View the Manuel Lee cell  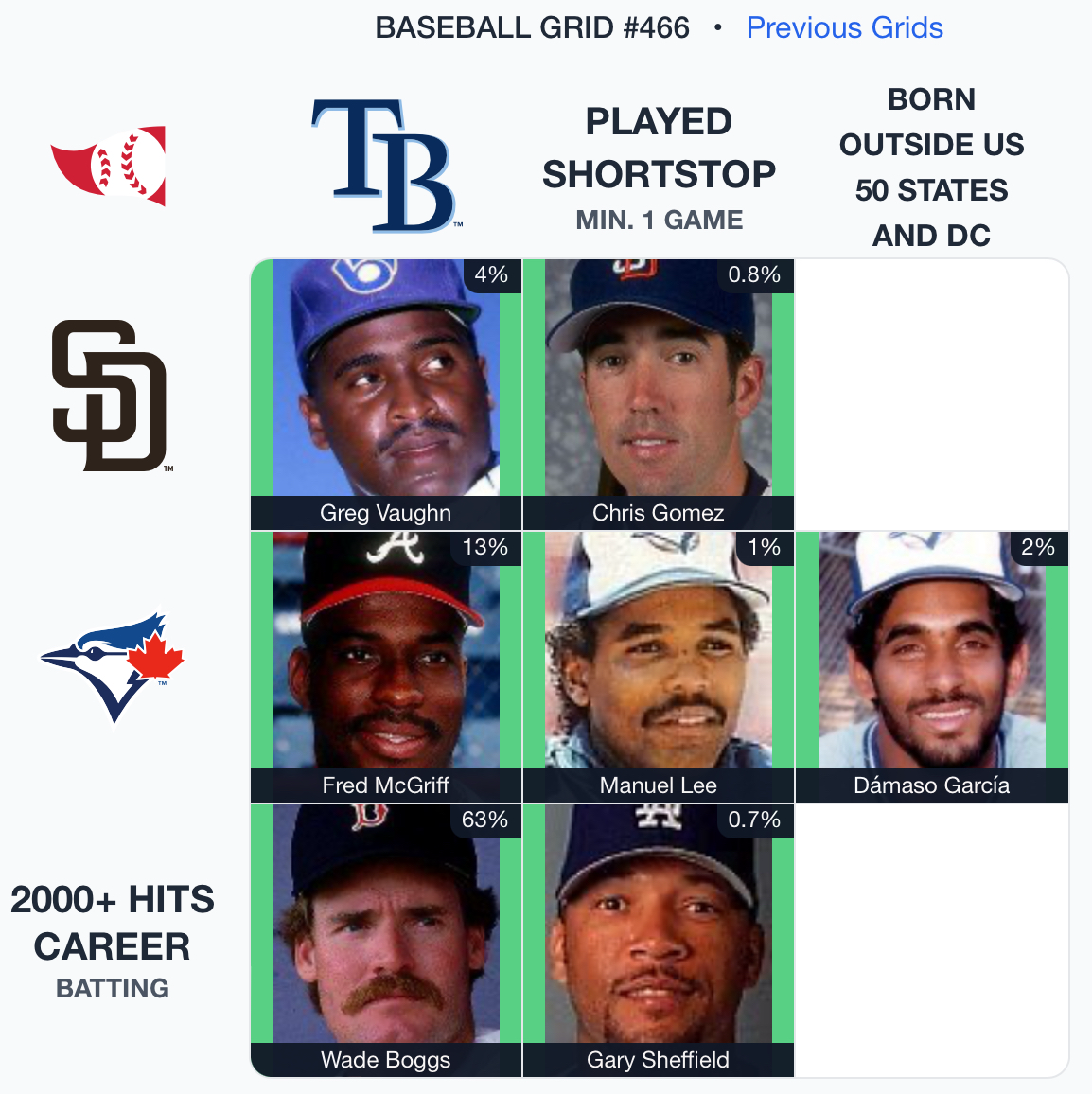pyautogui.click(x=659, y=667)
